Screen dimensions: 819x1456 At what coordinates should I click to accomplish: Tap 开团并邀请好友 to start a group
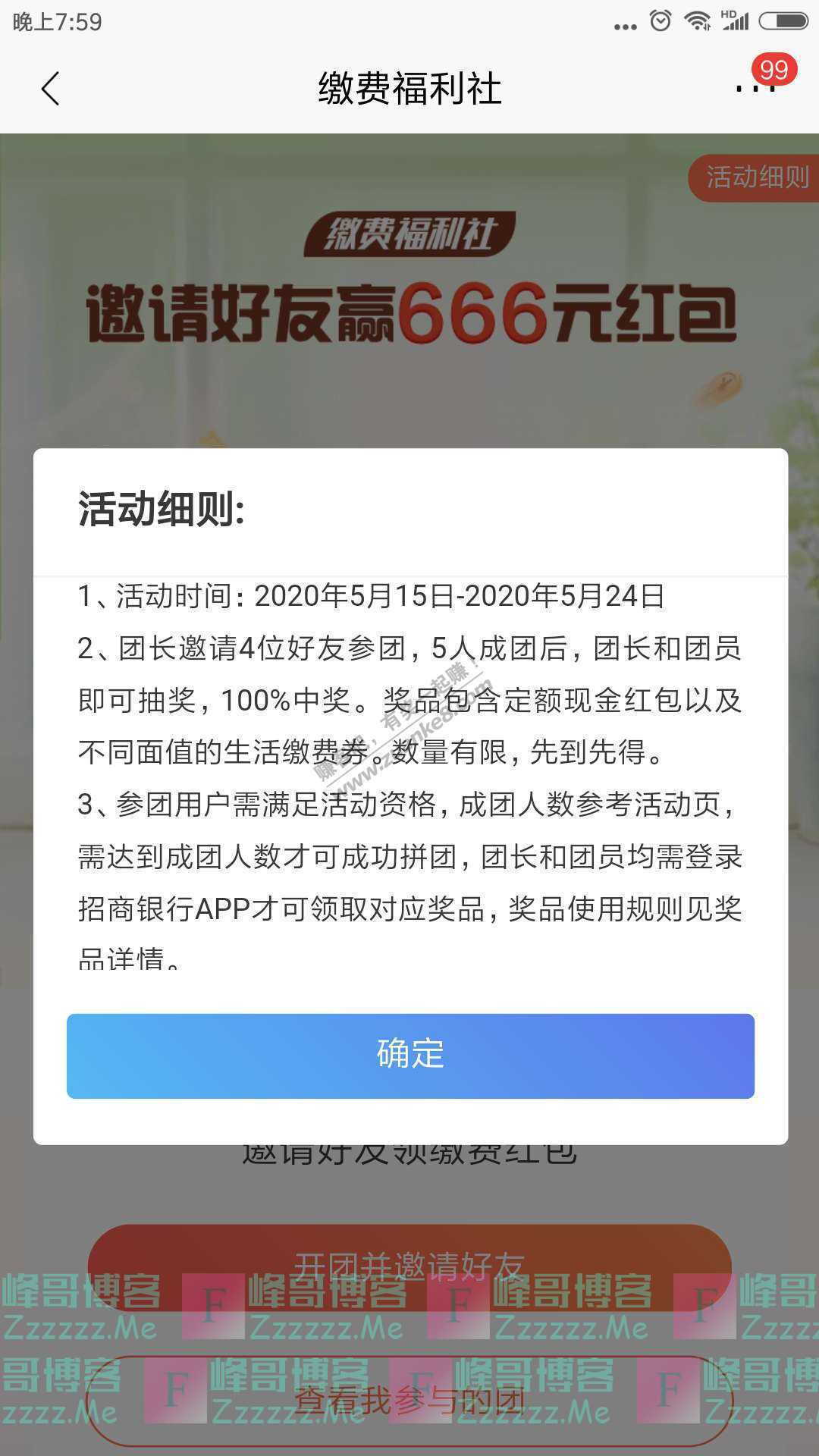(x=409, y=1266)
